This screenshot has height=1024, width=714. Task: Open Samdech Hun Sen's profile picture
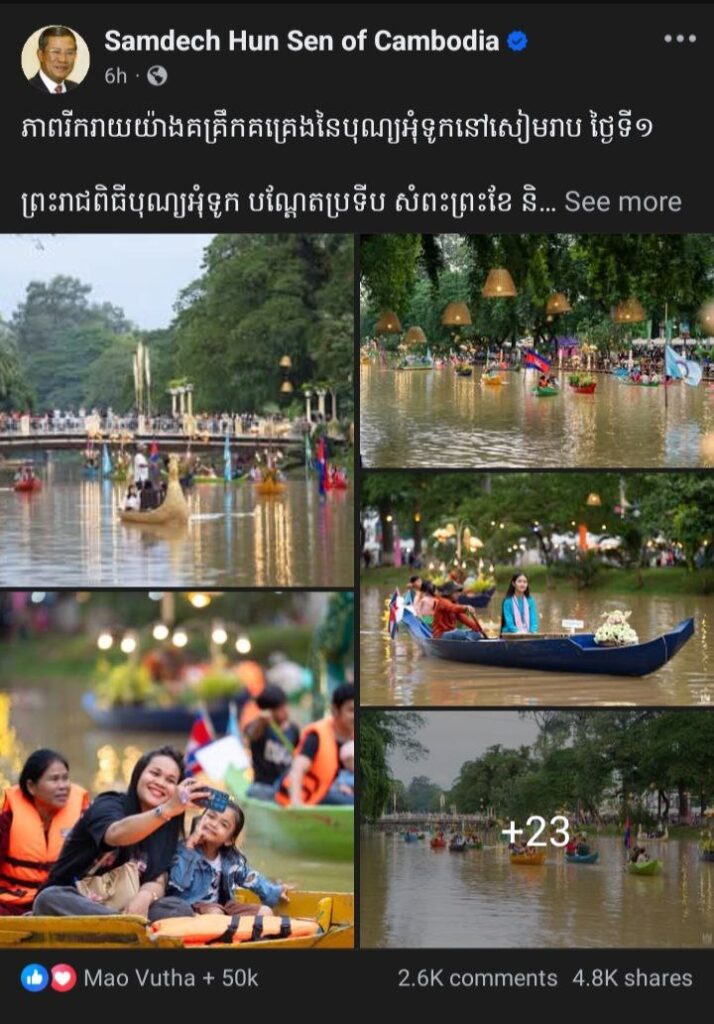(55, 59)
